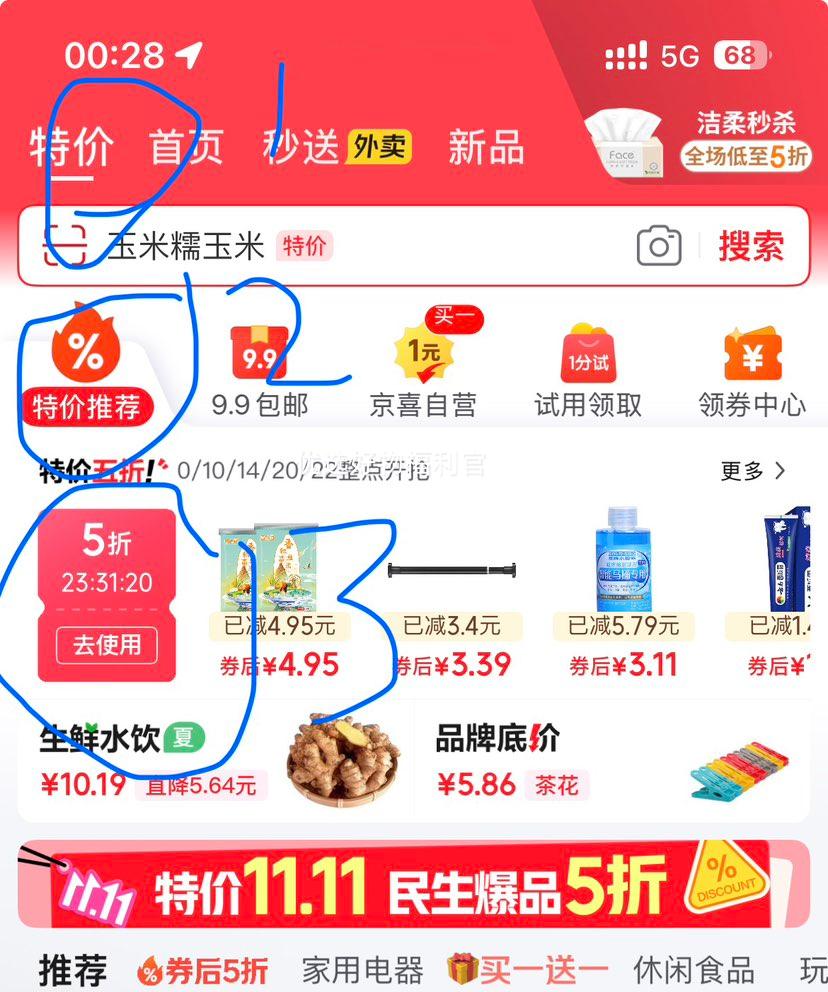Image resolution: width=828 pixels, height=992 pixels.
Task: Open the 秒送 外卖 tab
Action: click(336, 147)
